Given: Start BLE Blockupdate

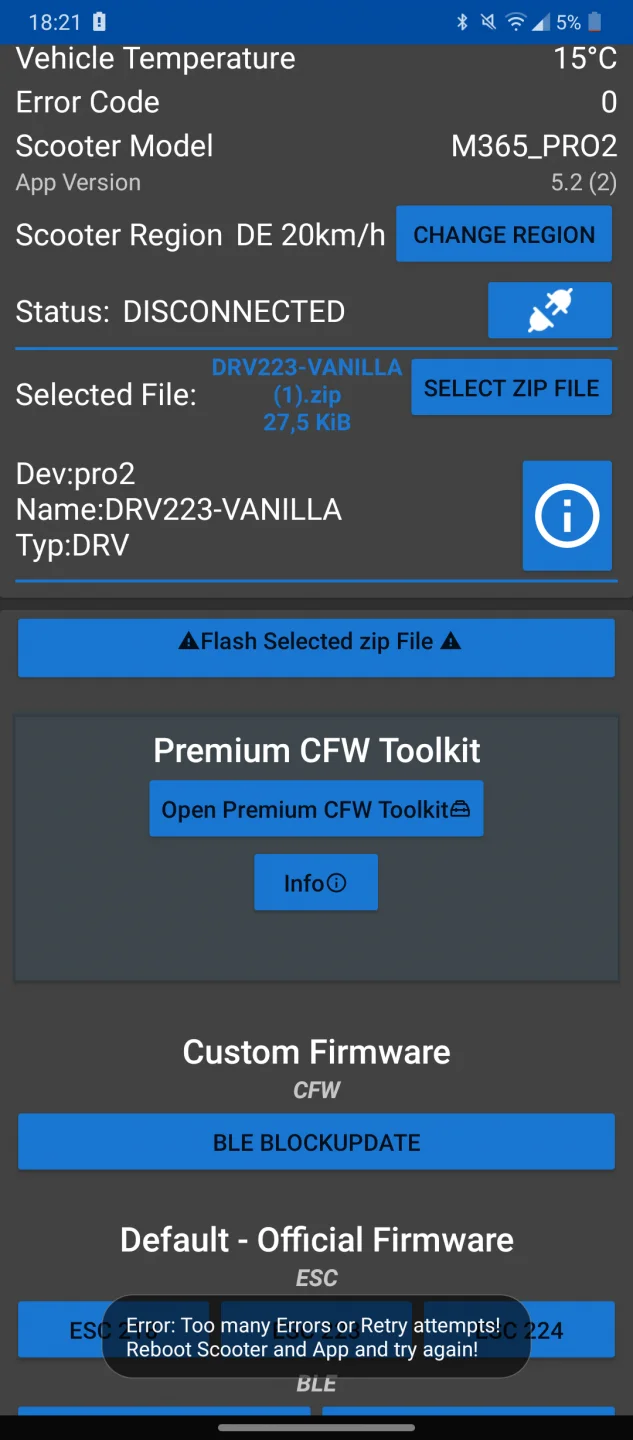Looking at the screenshot, I should coord(316,1142).
